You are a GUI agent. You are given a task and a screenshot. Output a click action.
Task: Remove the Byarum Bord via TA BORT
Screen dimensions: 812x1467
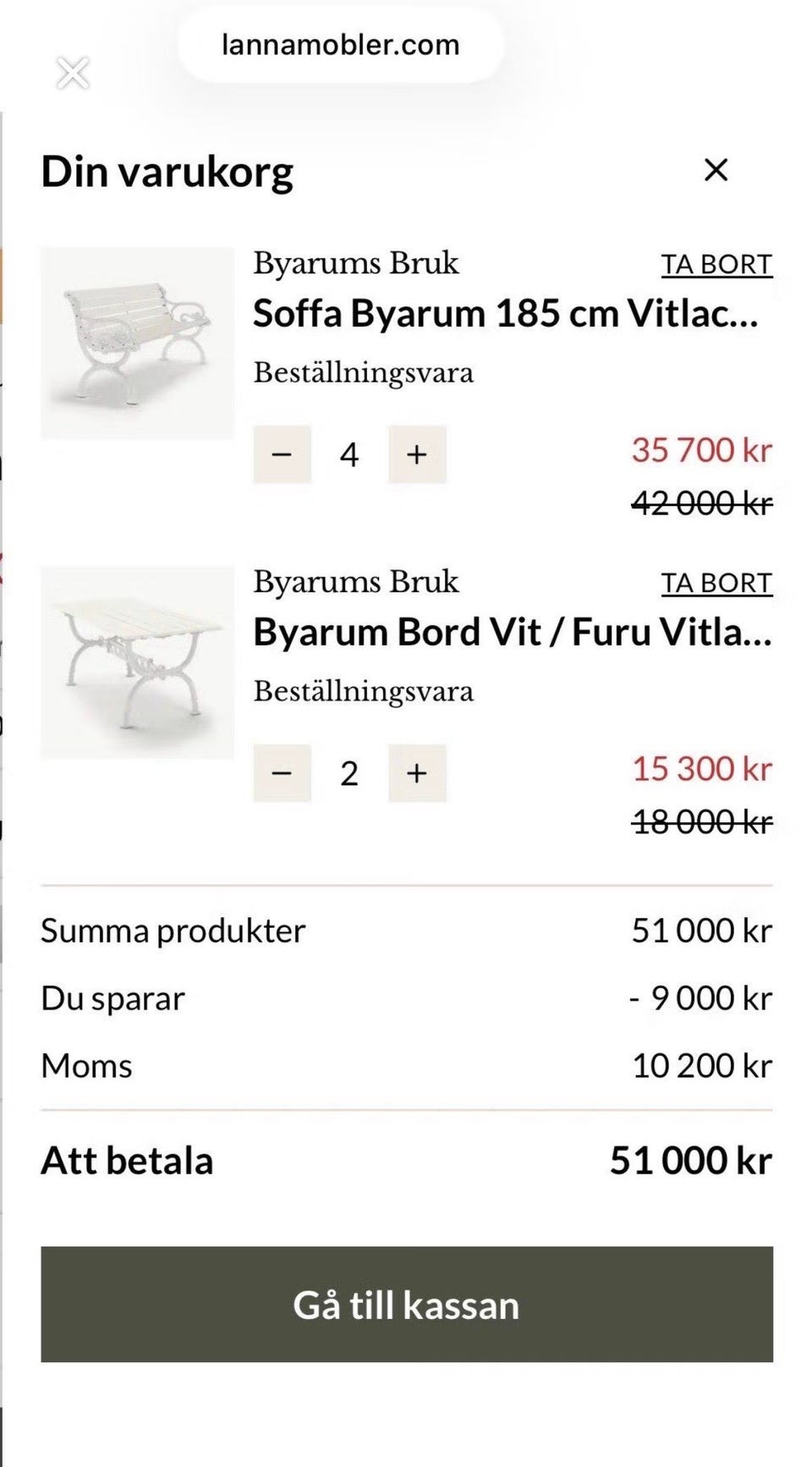(x=716, y=583)
